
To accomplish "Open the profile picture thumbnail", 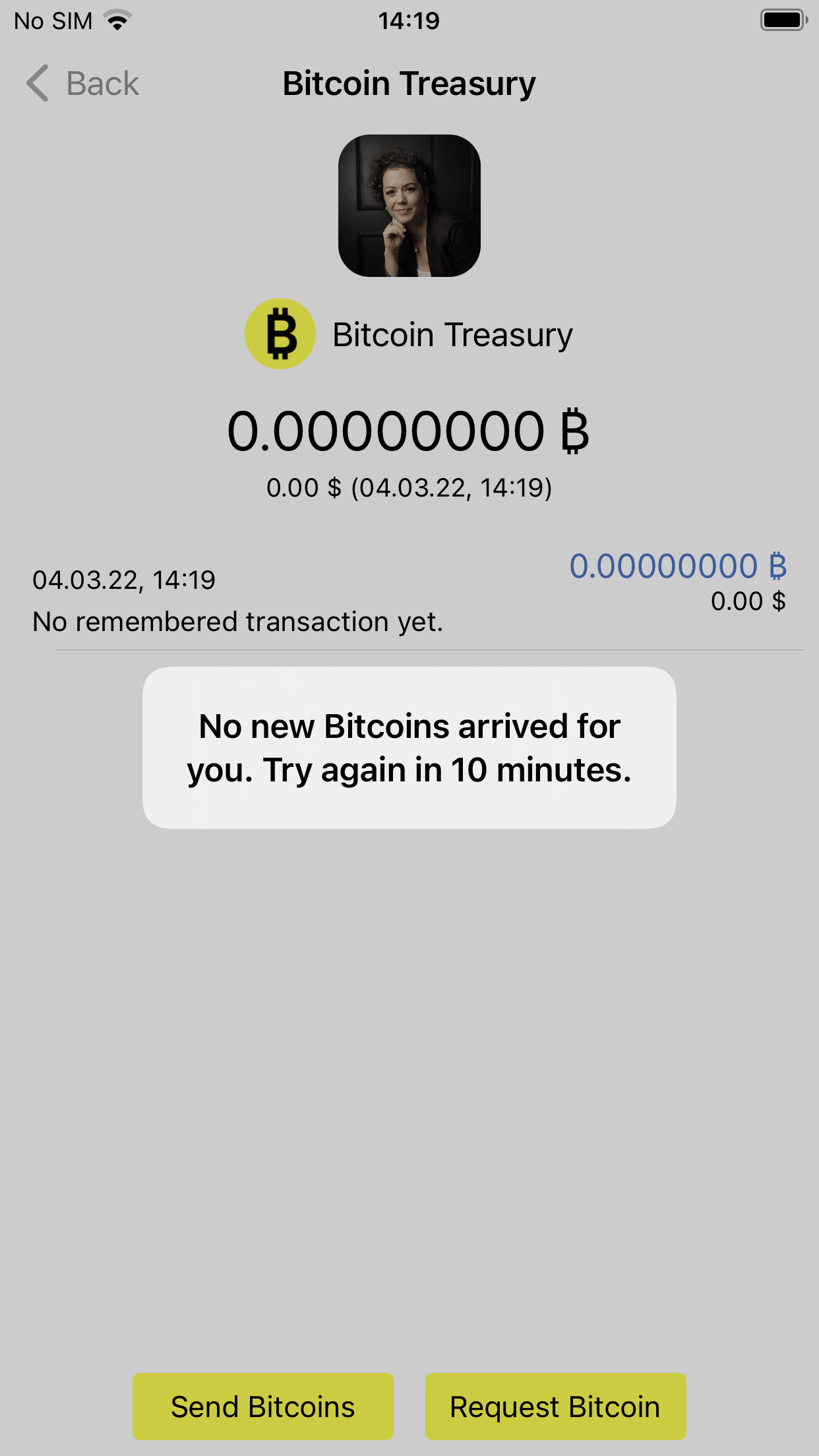I will pyautogui.click(x=409, y=206).
